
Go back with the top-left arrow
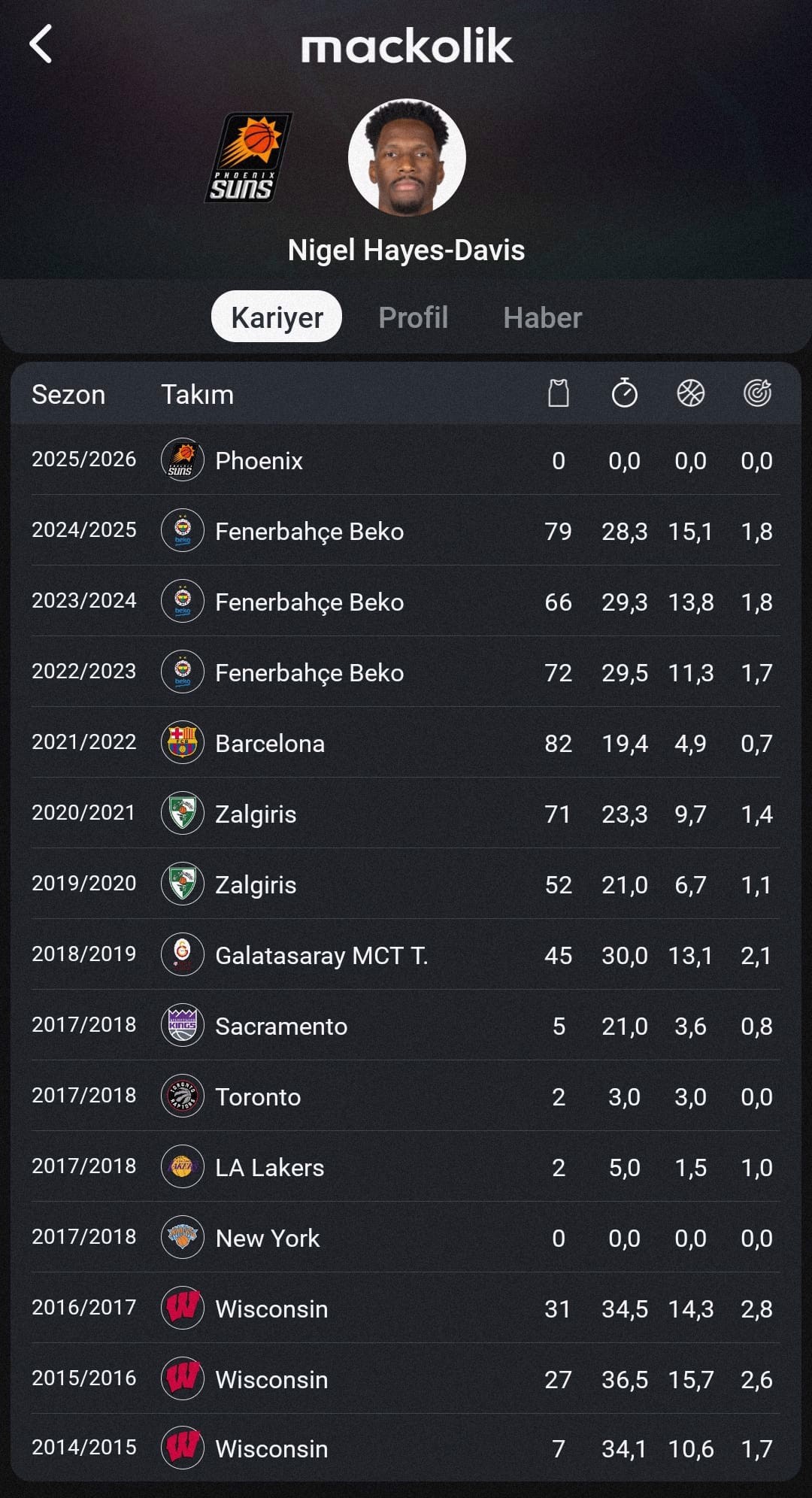(41, 44)
